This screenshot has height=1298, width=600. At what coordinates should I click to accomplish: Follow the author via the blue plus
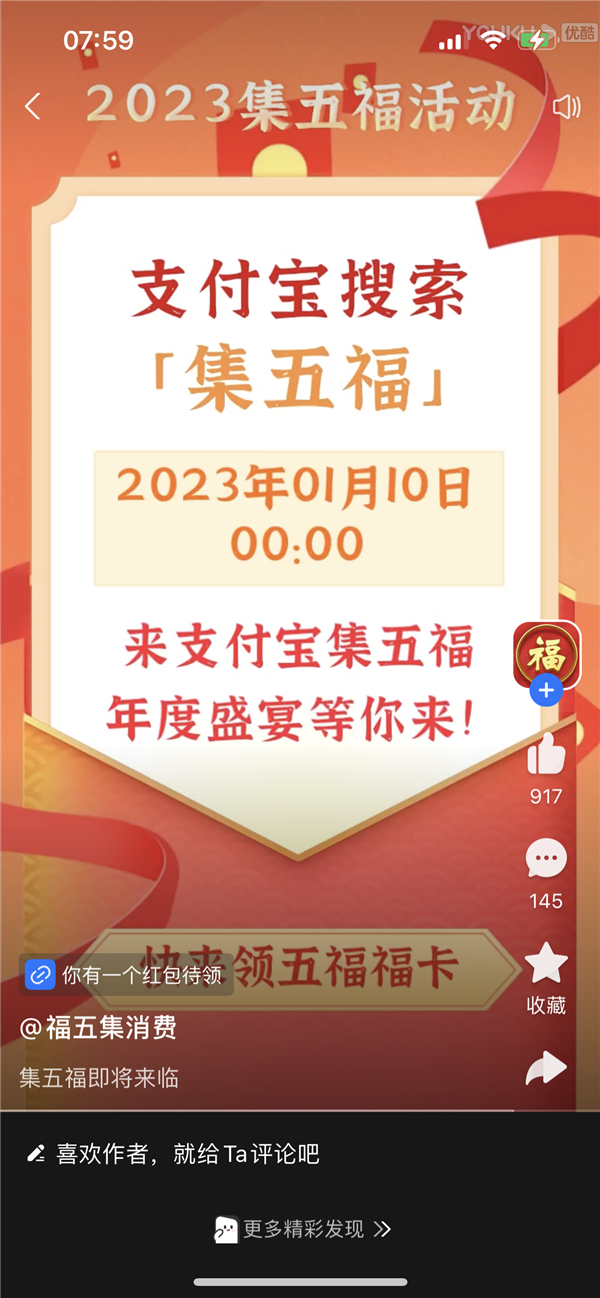[x=546, y=690]
